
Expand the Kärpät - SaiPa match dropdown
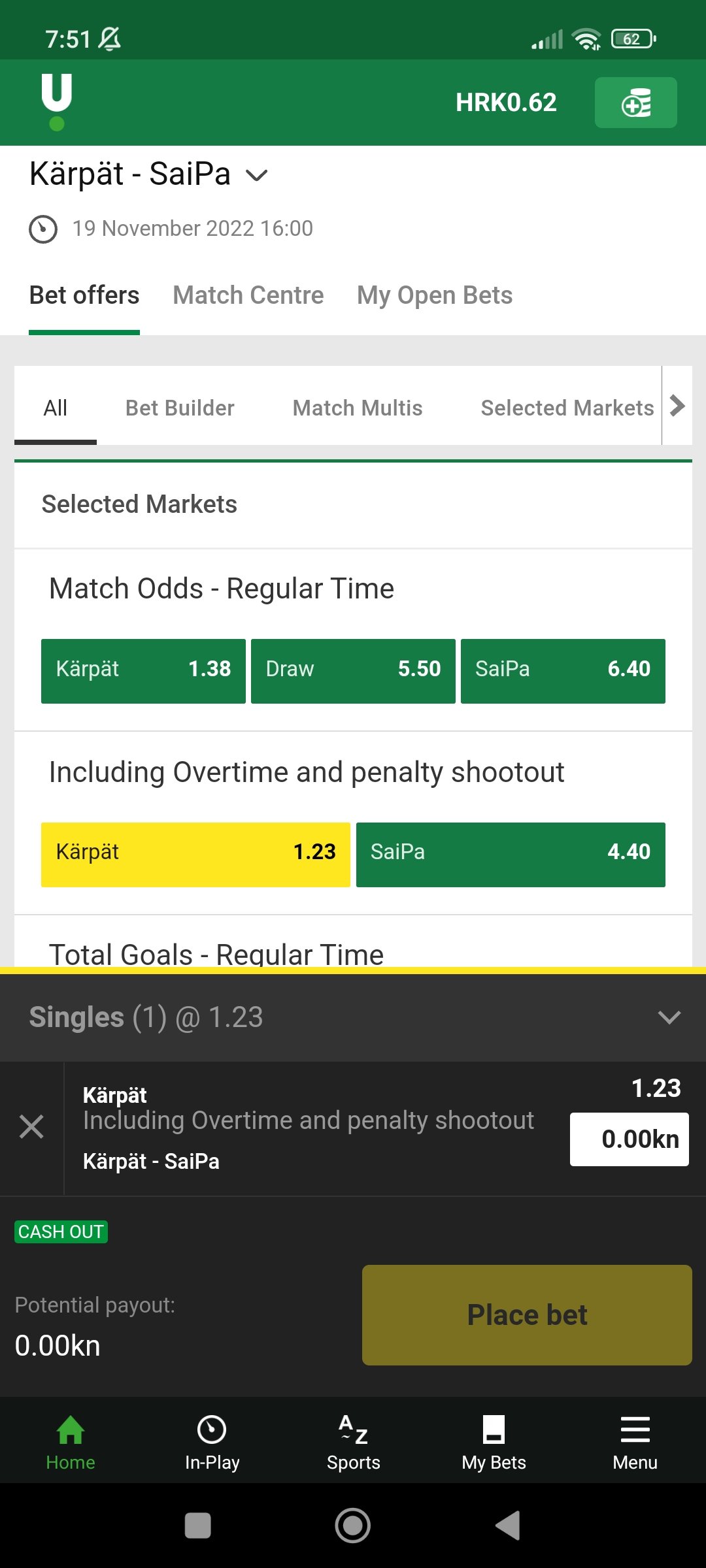point(256,175)
